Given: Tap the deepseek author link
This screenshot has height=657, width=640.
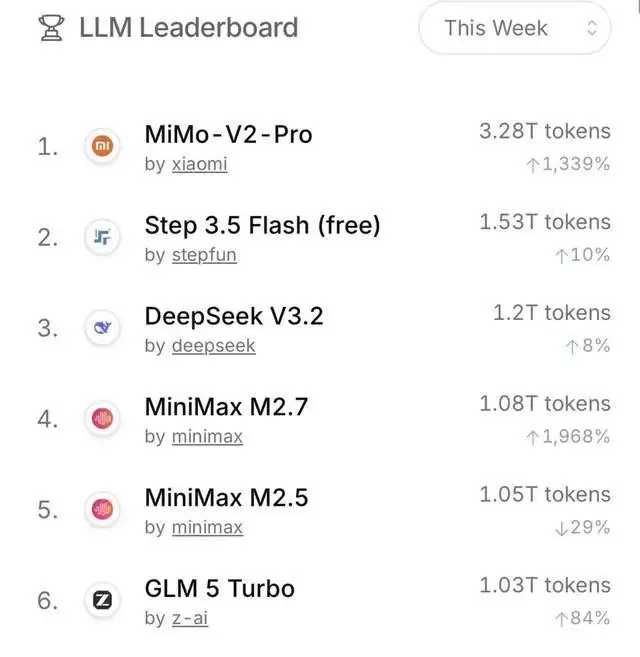Looking at the screenshot, I should pos(213,345).
